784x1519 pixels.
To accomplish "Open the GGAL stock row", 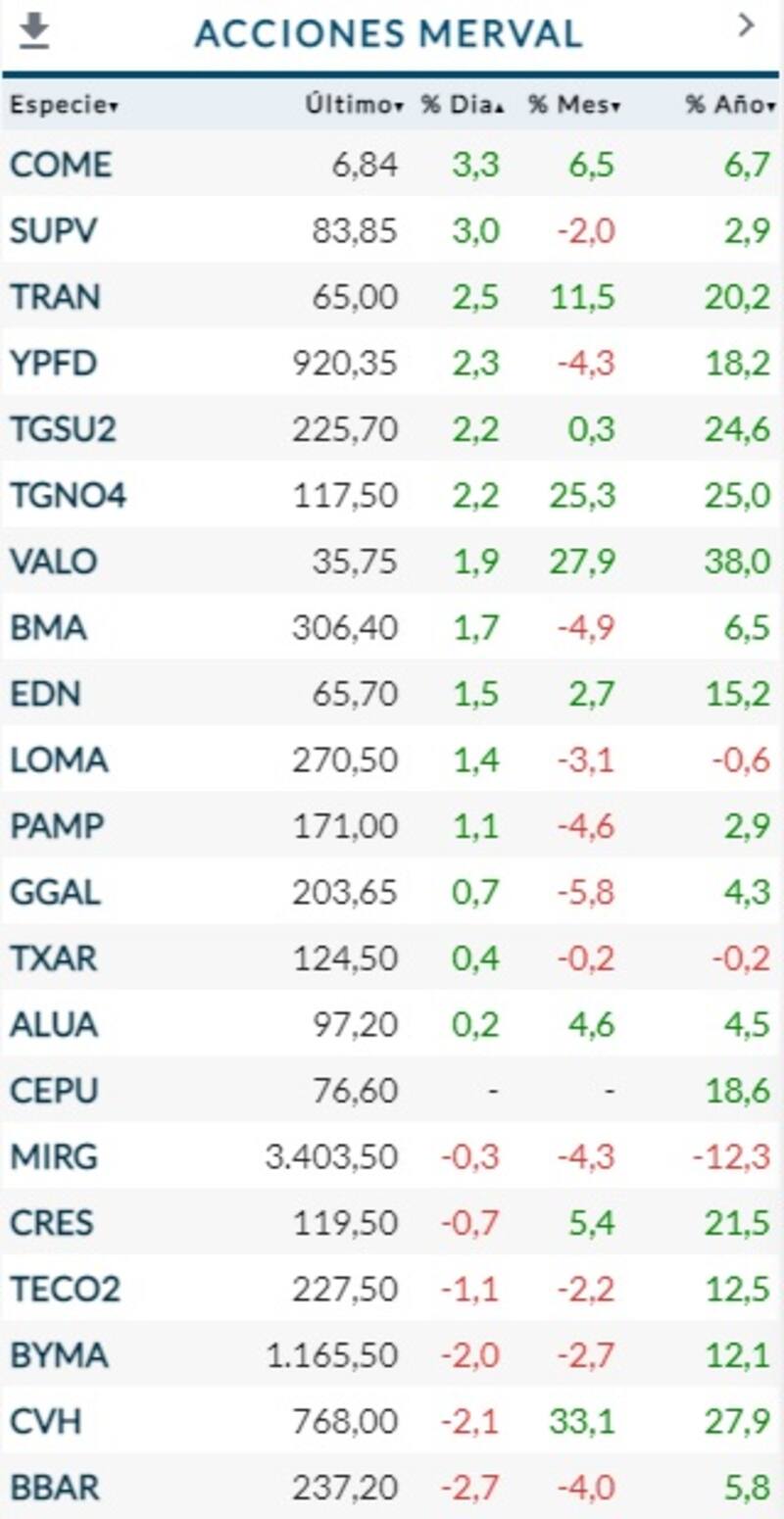I will point(55,893).
